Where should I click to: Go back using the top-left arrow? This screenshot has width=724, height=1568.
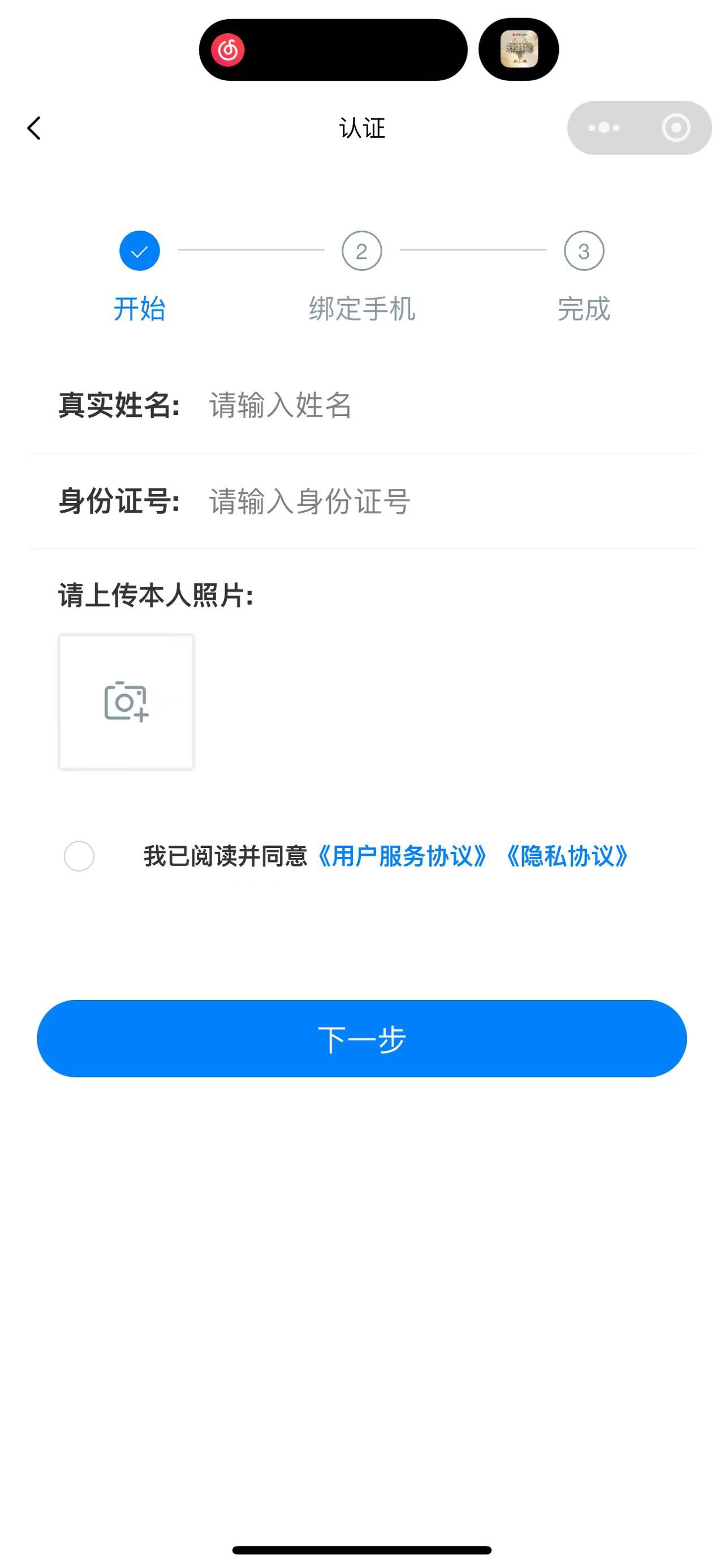pyautogui.click(x=34, y=128)
